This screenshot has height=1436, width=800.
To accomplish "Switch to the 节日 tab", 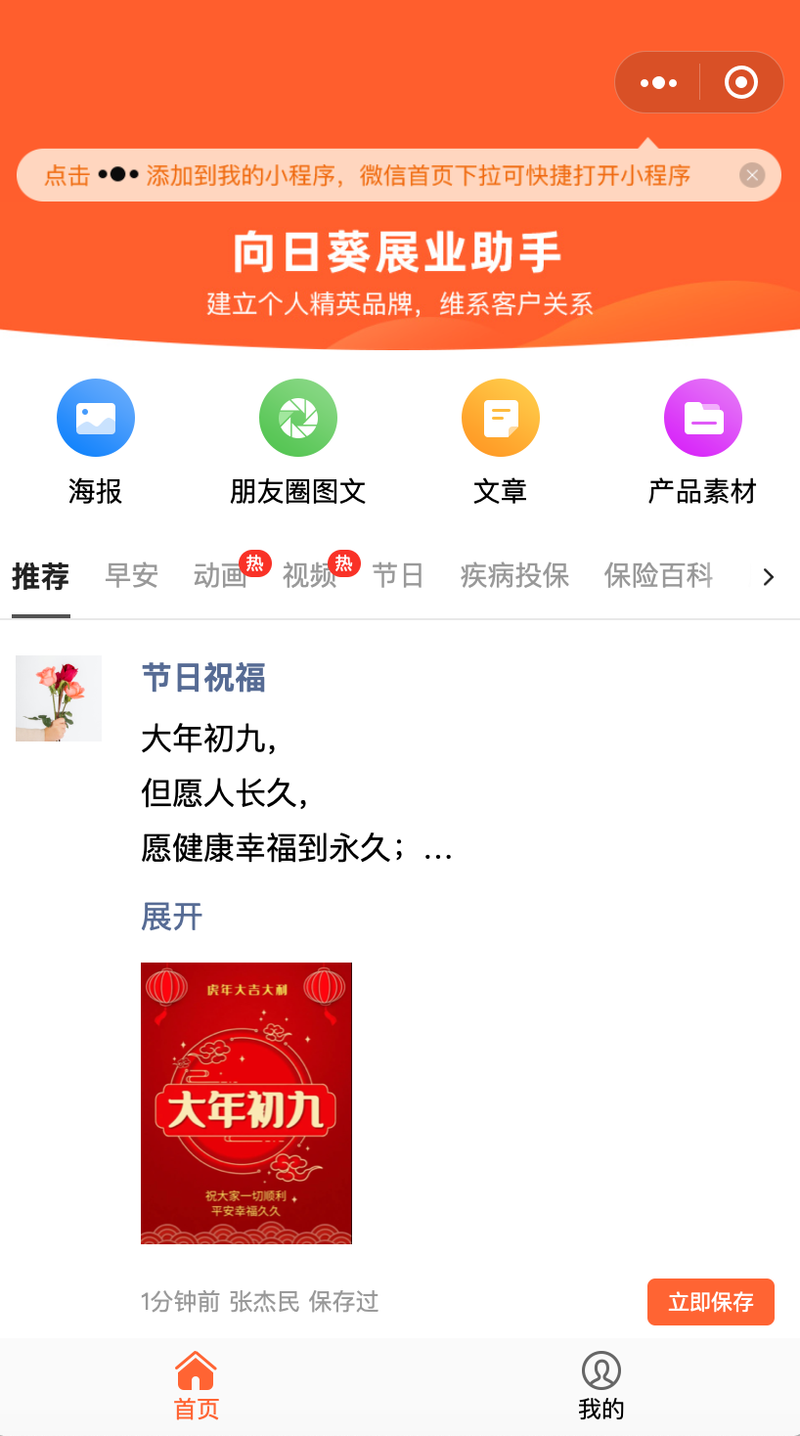I will point(398,576).
